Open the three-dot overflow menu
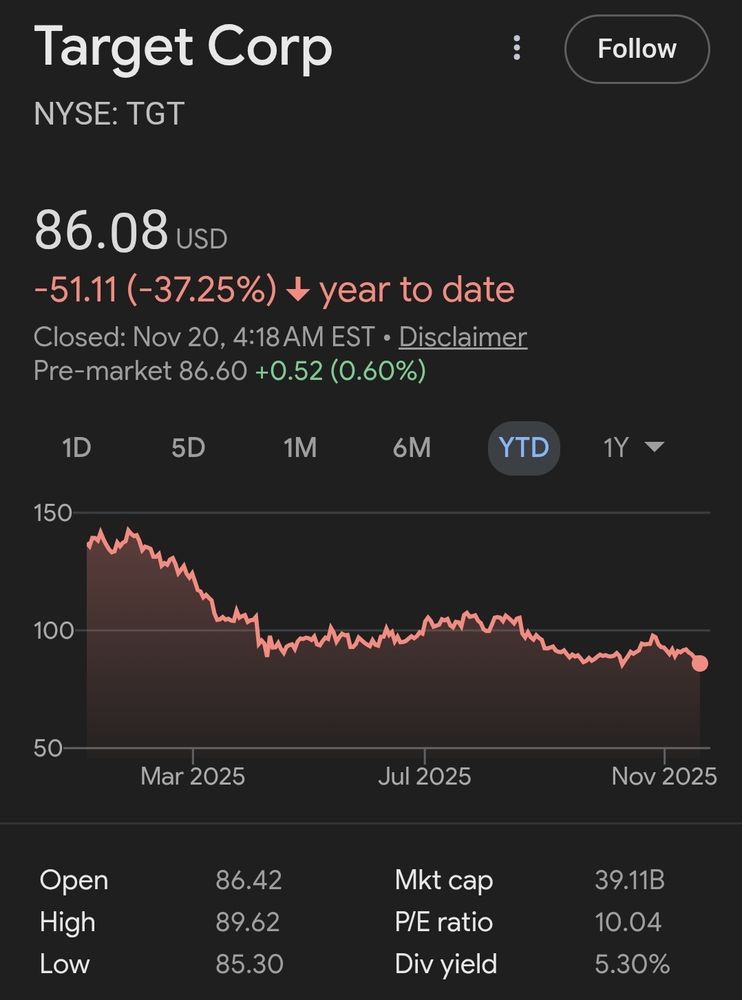 516,48
